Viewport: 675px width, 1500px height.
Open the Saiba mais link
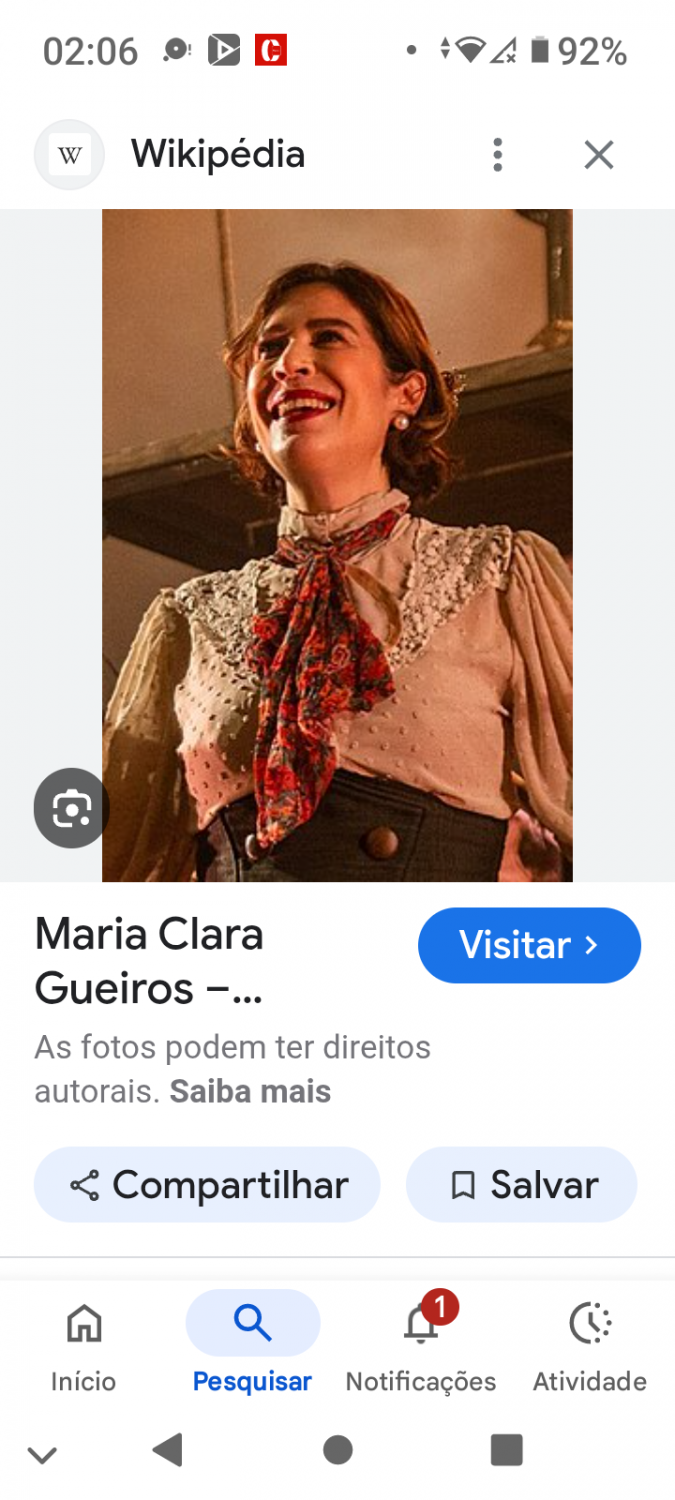(250, 1091)
